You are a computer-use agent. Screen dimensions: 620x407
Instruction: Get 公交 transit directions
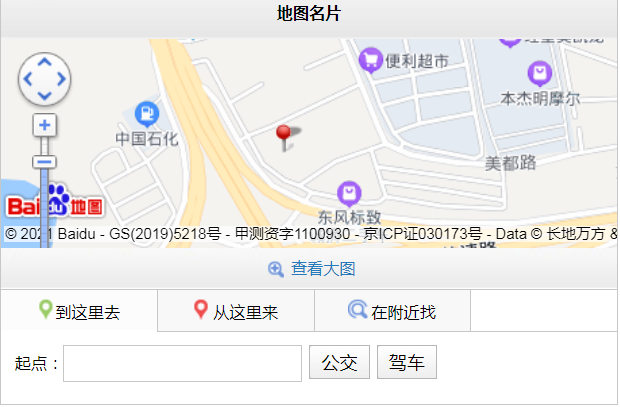(339, 363)
